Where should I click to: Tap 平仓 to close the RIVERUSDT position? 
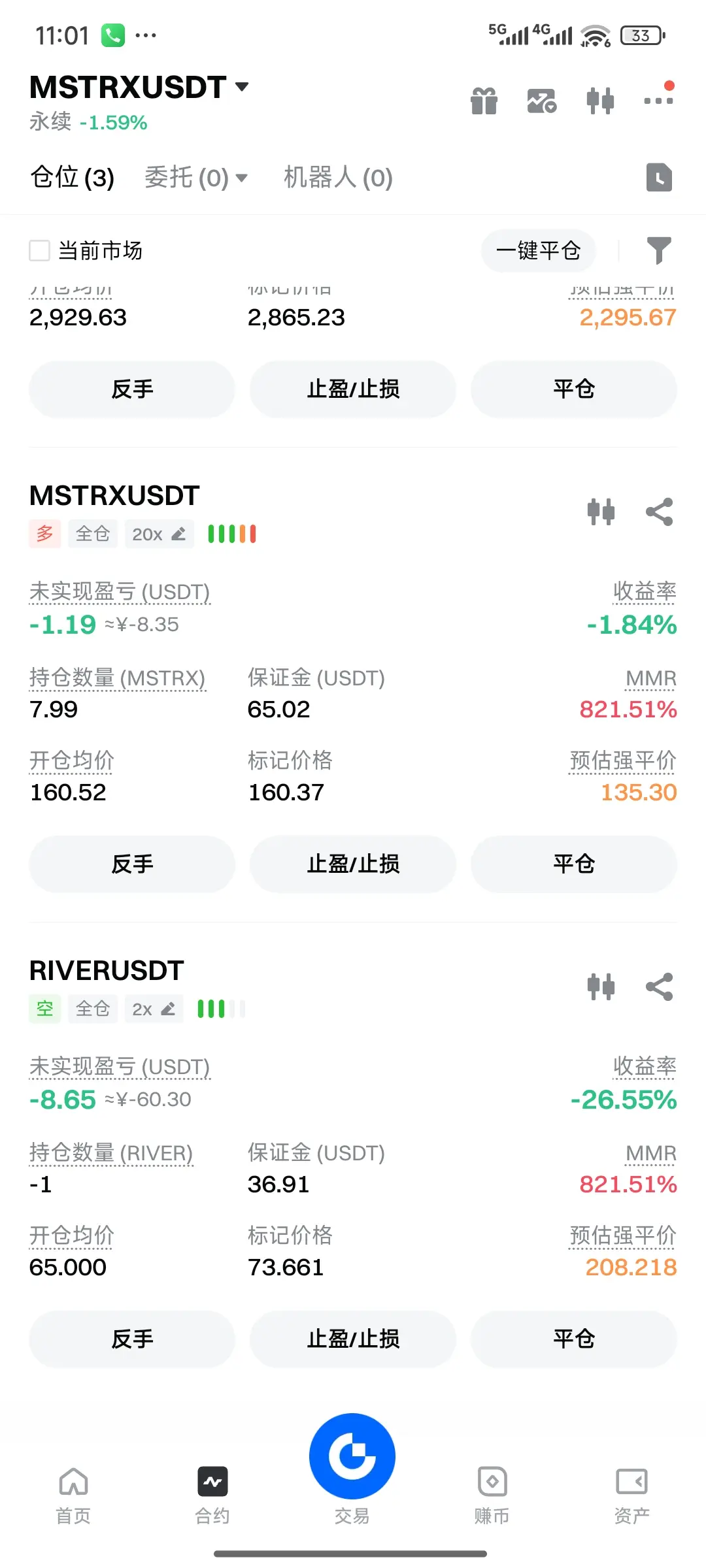574,1339
